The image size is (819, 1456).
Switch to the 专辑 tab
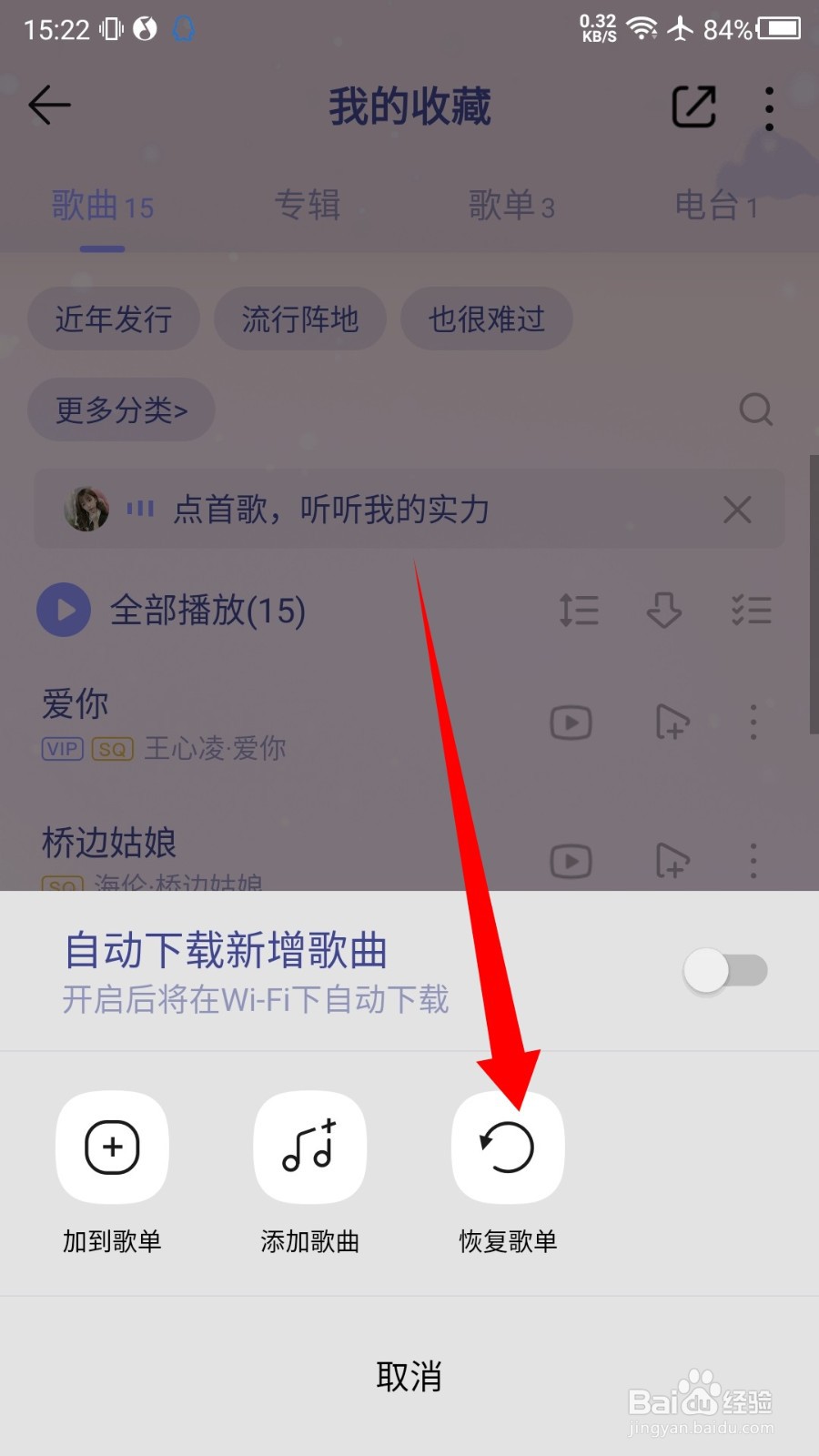[x=308, y=206]
